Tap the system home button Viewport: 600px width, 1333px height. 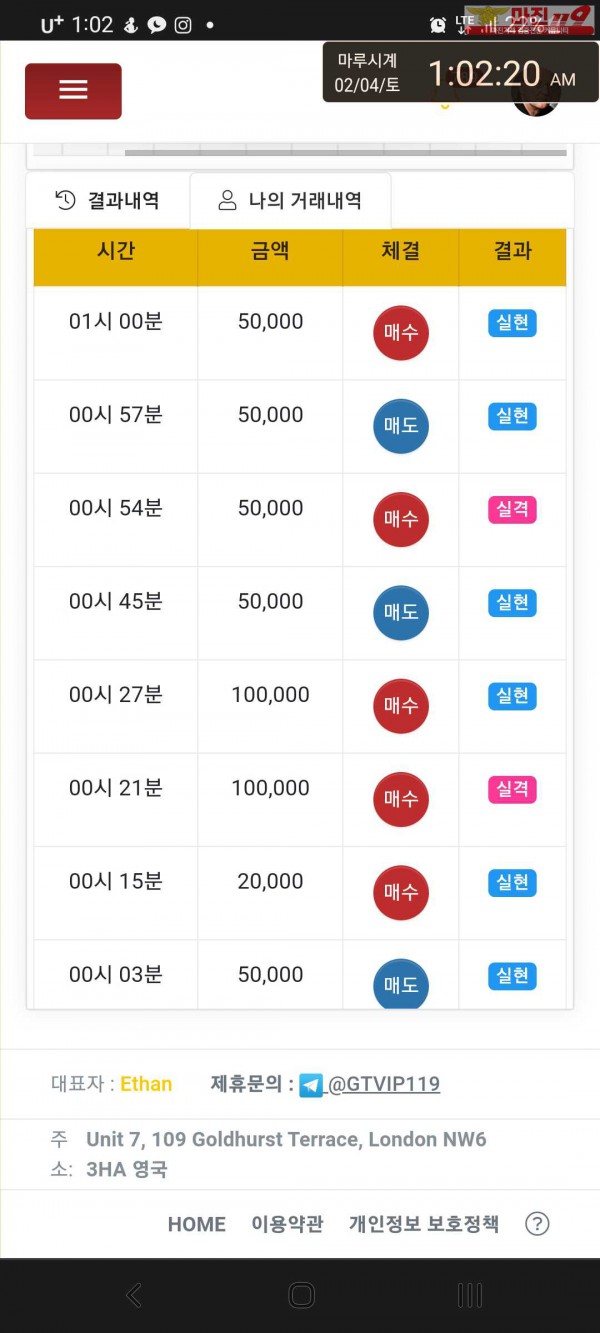(301, 1296)
